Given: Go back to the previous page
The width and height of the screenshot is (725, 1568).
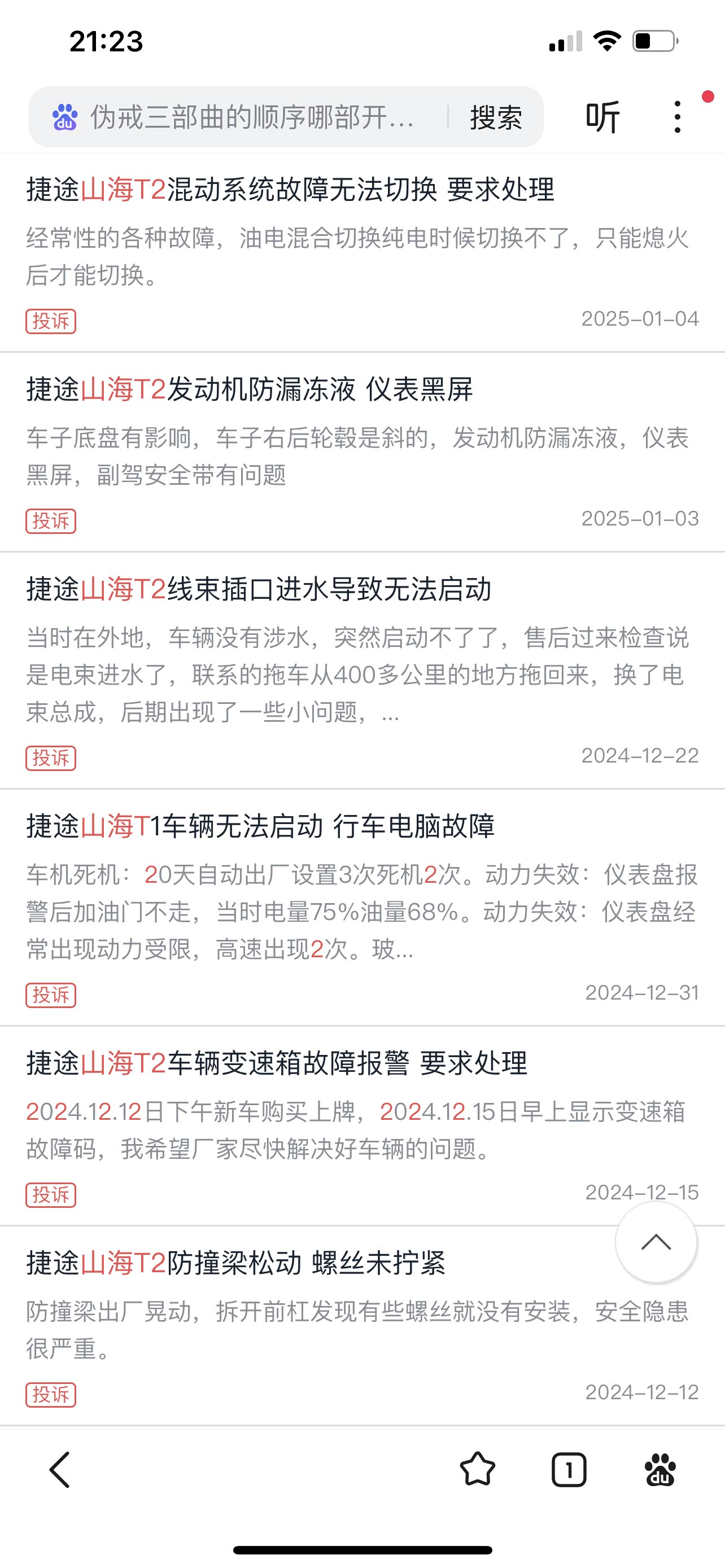Looking at the screenshot, I should (x=60, y=1469).
